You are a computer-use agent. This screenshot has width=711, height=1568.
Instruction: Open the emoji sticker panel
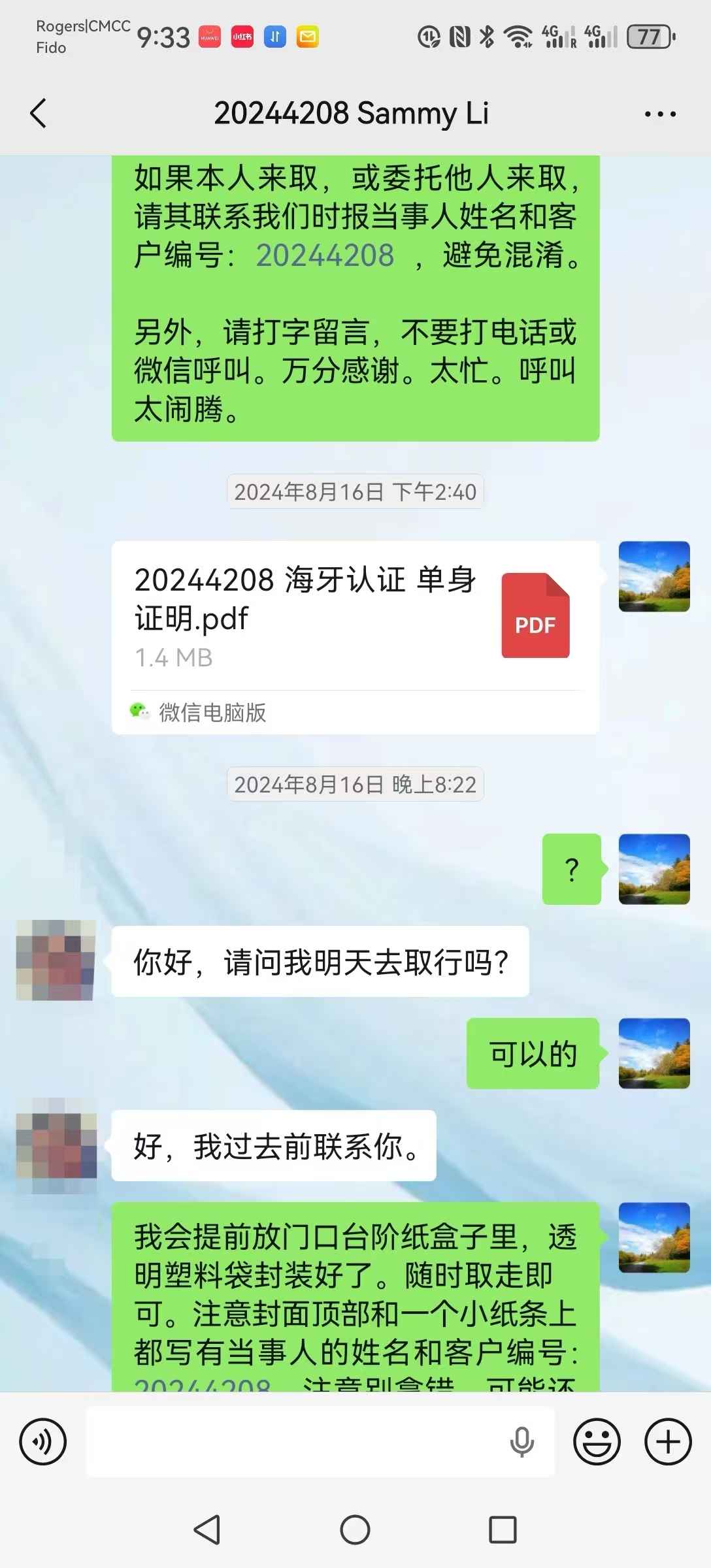point(596,1441)
